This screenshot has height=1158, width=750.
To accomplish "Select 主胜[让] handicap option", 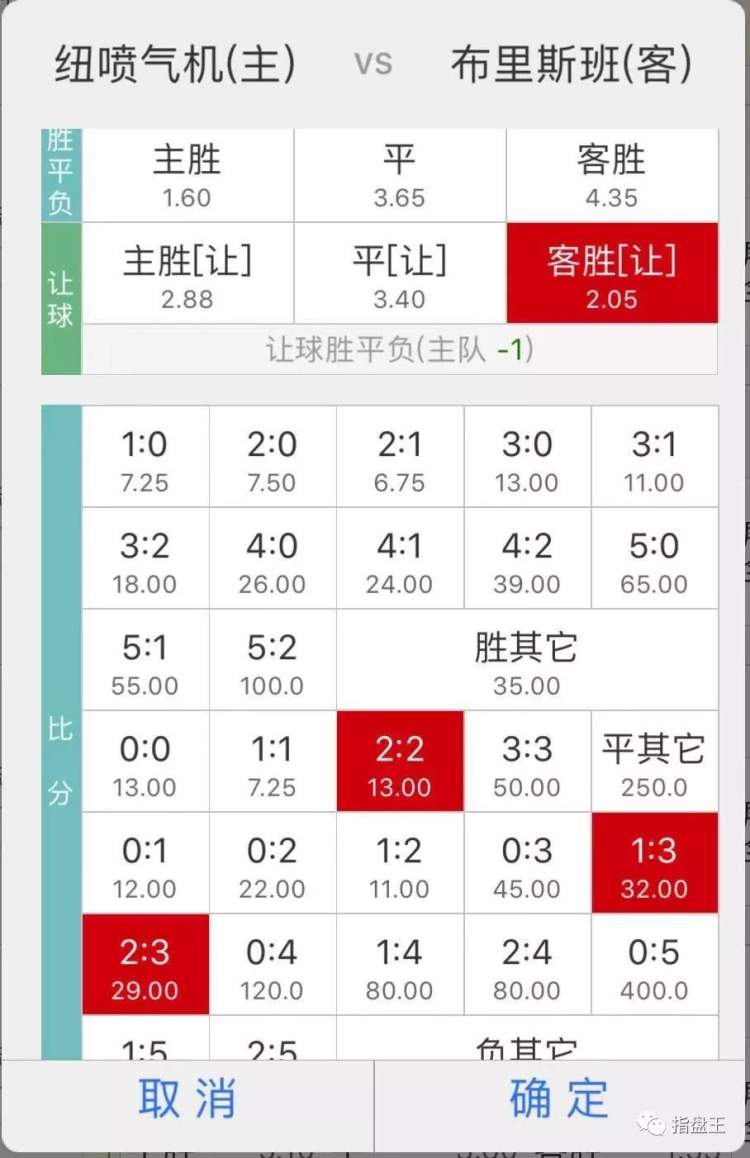I will 187,274.
